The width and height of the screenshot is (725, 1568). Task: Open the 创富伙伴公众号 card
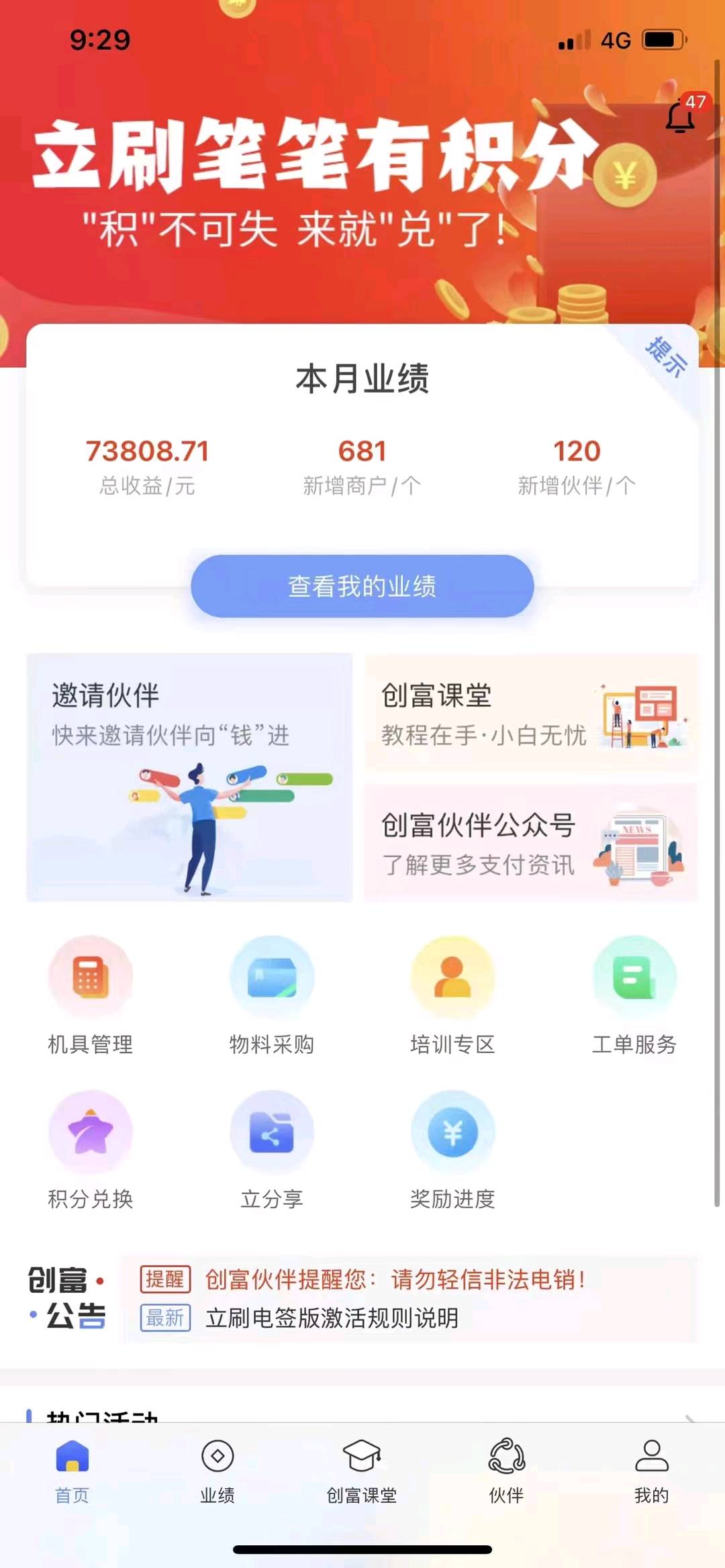tap(531, 843)
